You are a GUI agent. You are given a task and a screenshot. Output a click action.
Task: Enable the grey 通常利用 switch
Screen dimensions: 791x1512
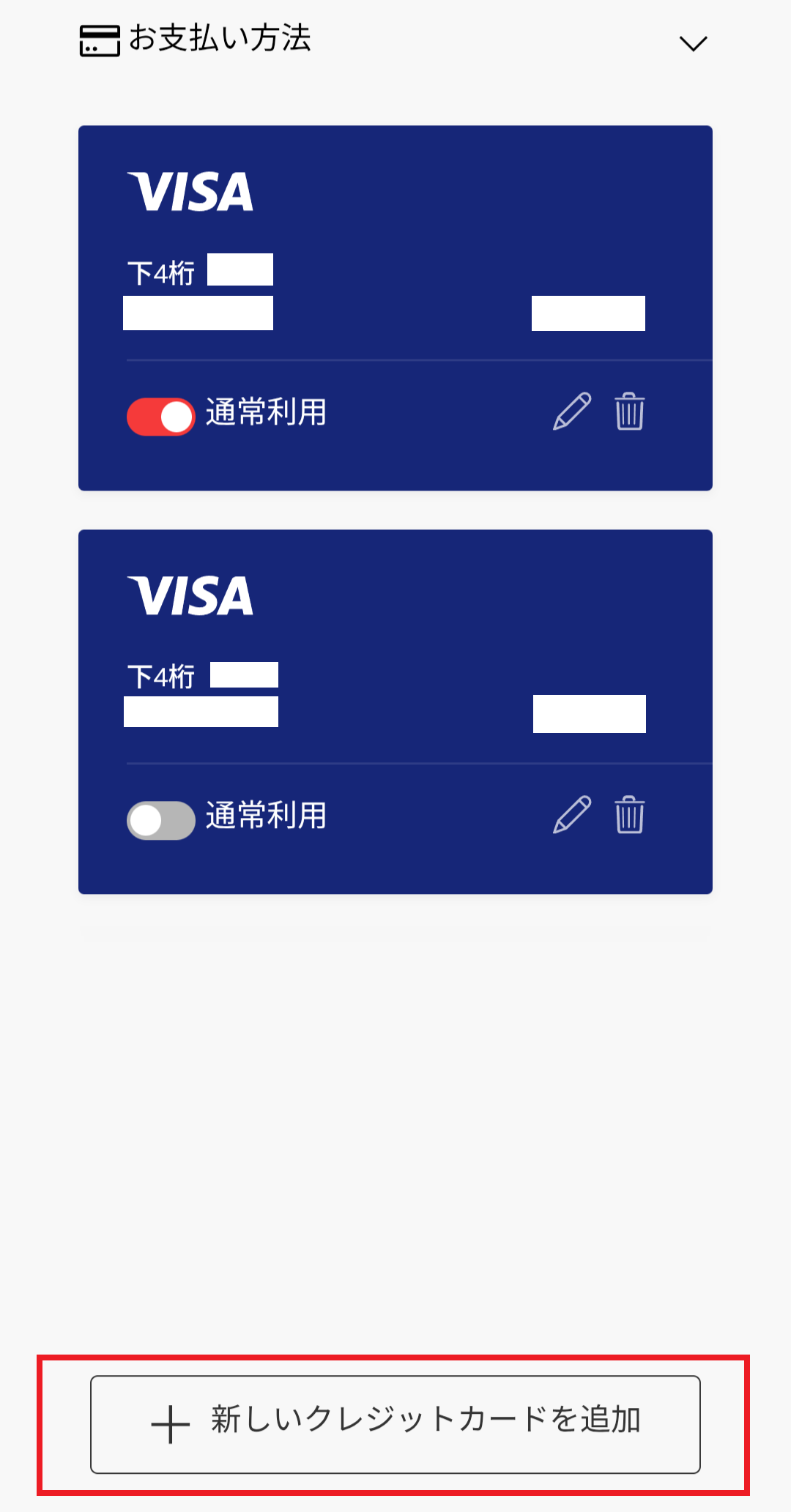coord(161,820)
